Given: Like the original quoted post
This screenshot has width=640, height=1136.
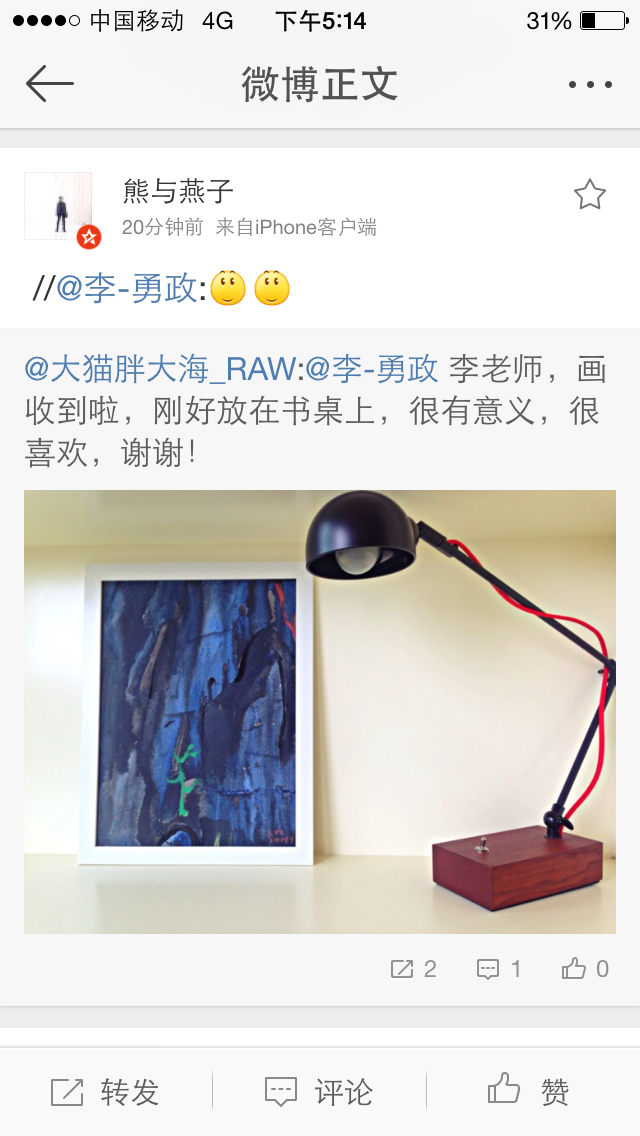Looking at the screenshot, I should click(585, 968).
